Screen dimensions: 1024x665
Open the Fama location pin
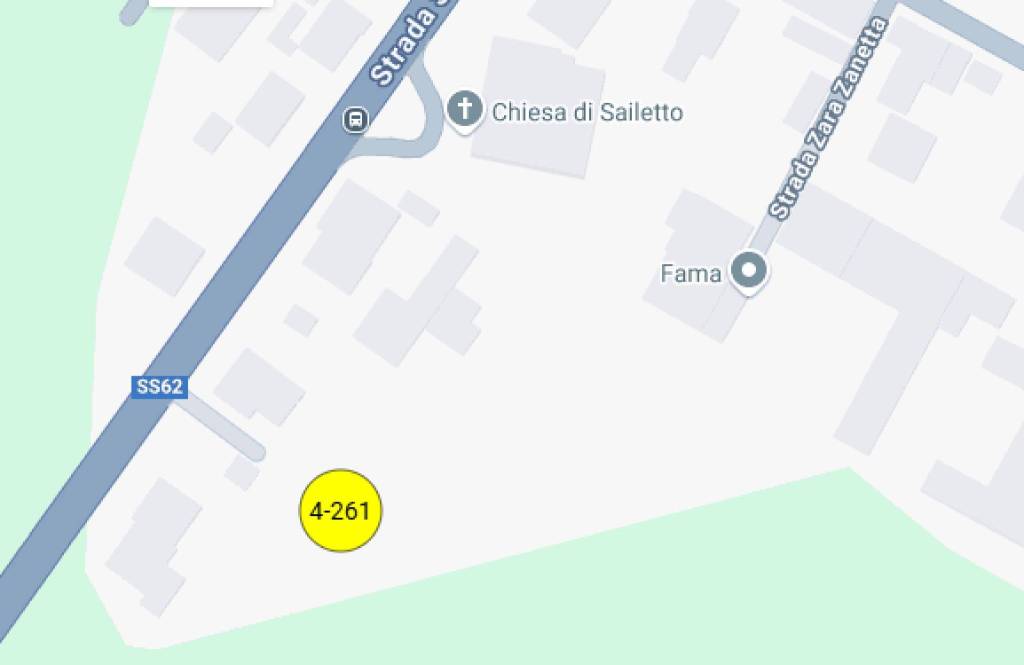click(x=748, y=270)
